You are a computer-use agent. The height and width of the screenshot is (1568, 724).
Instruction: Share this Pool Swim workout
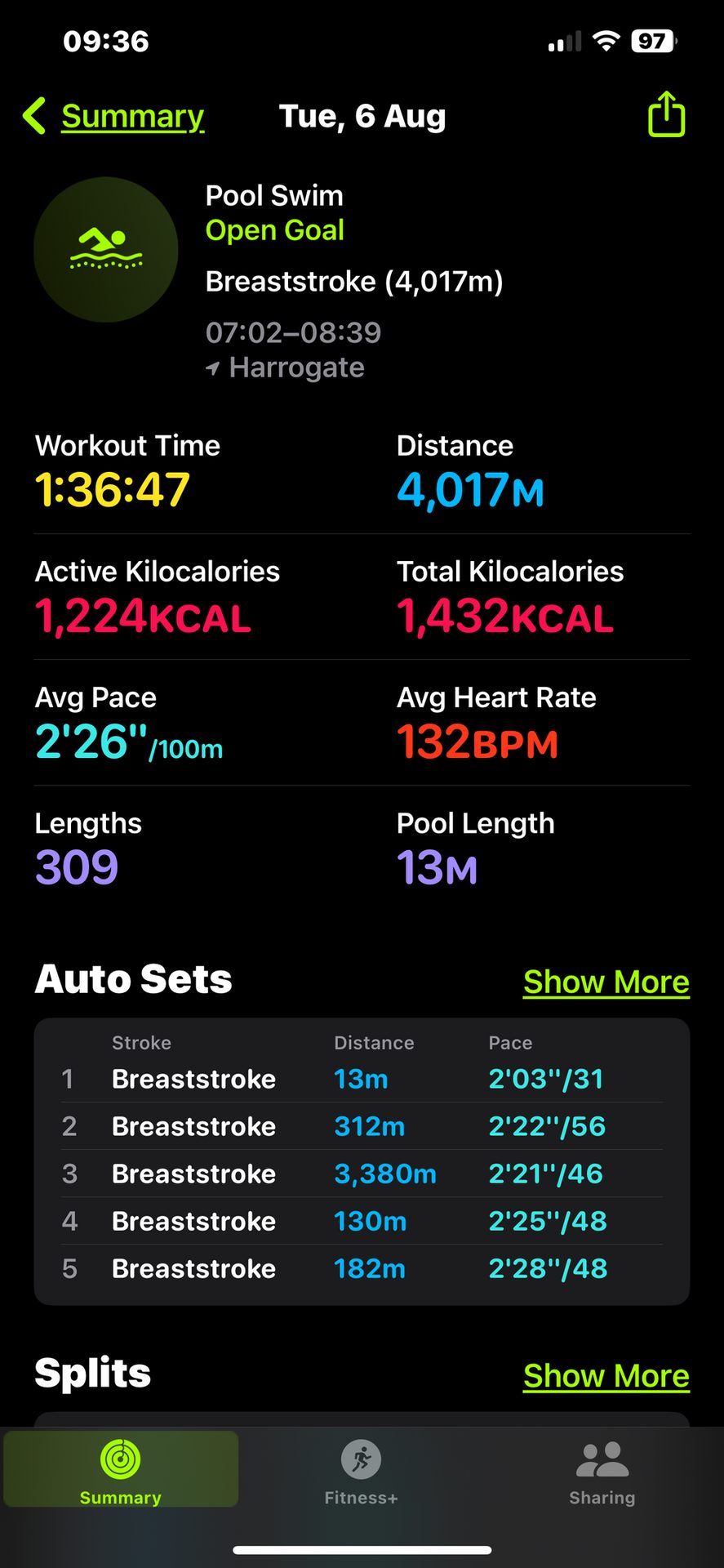(666, 114)
